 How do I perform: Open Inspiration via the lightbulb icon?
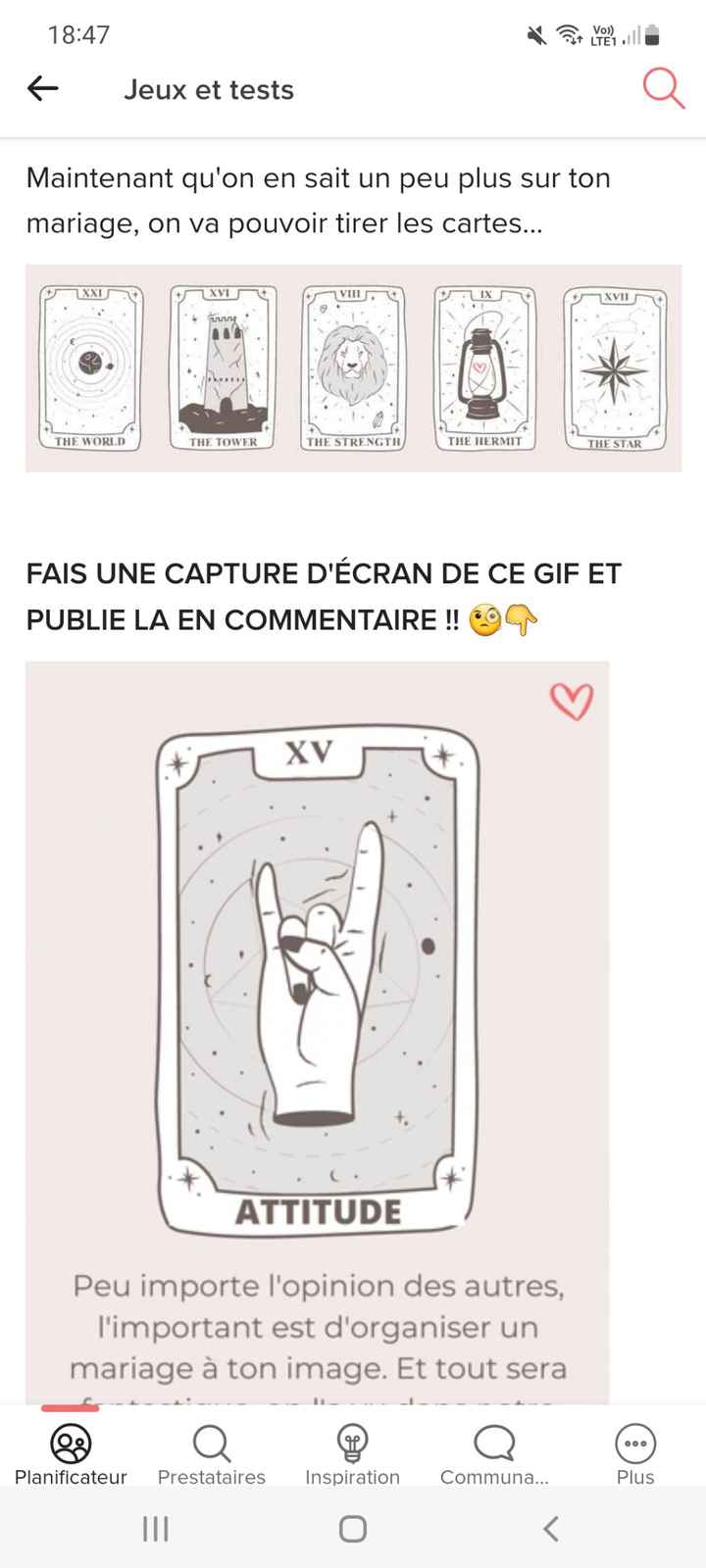click(353, 1444)
